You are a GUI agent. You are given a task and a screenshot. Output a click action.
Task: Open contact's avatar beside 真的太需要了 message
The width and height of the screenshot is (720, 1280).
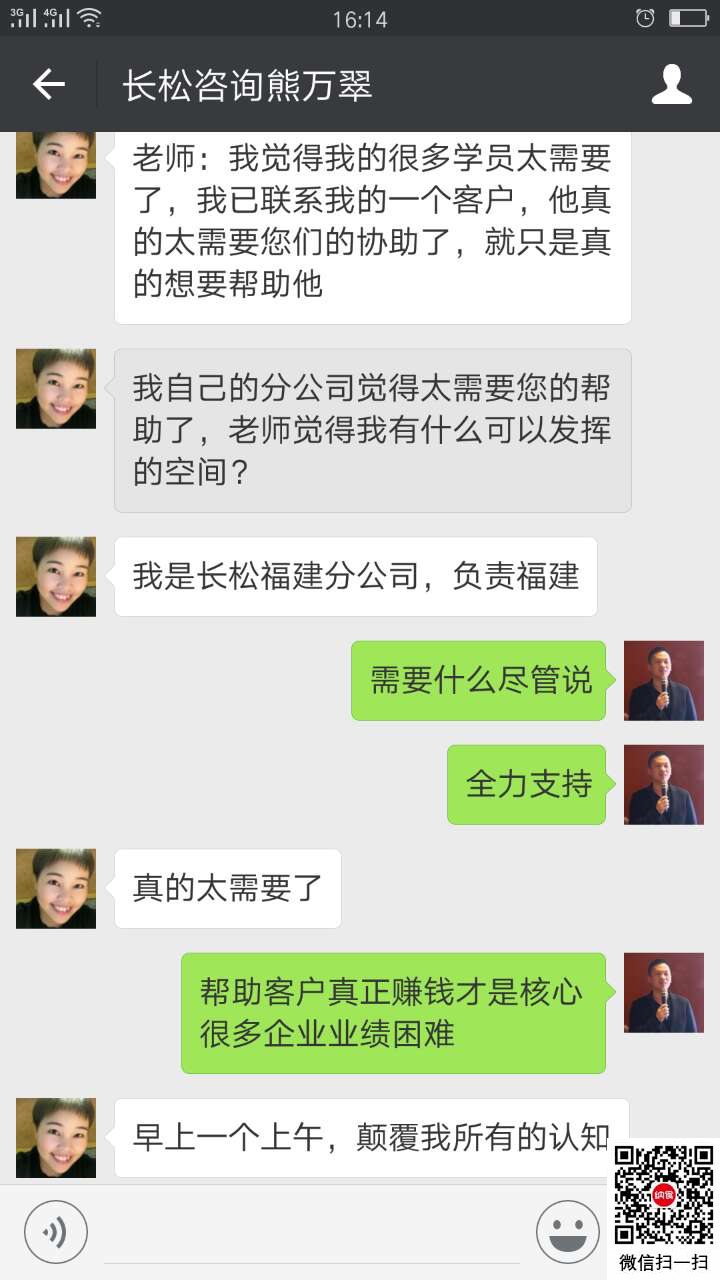[x=56, y=888]
